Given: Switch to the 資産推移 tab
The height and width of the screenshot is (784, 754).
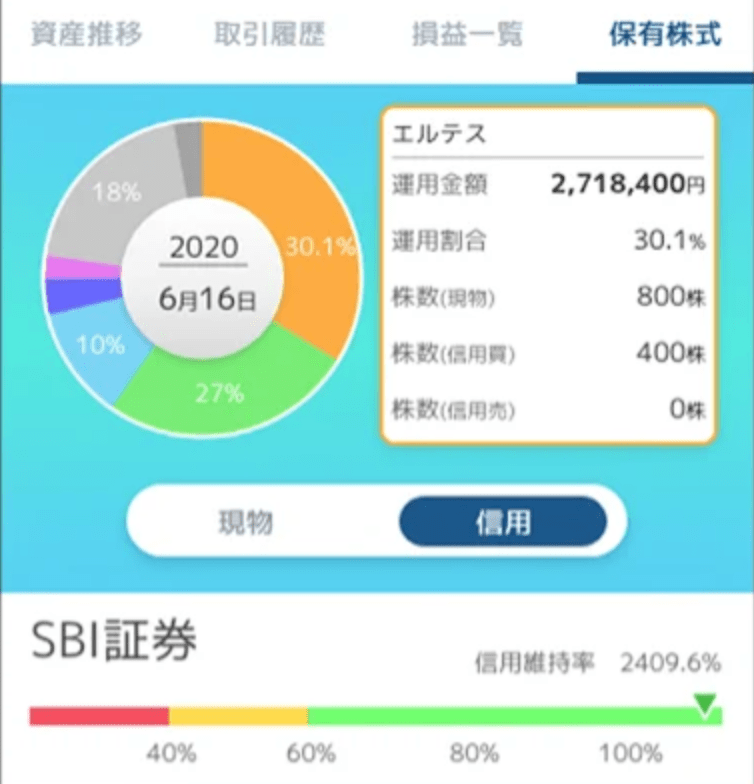Looking at the screenshot, I should [x=87, y=35].
